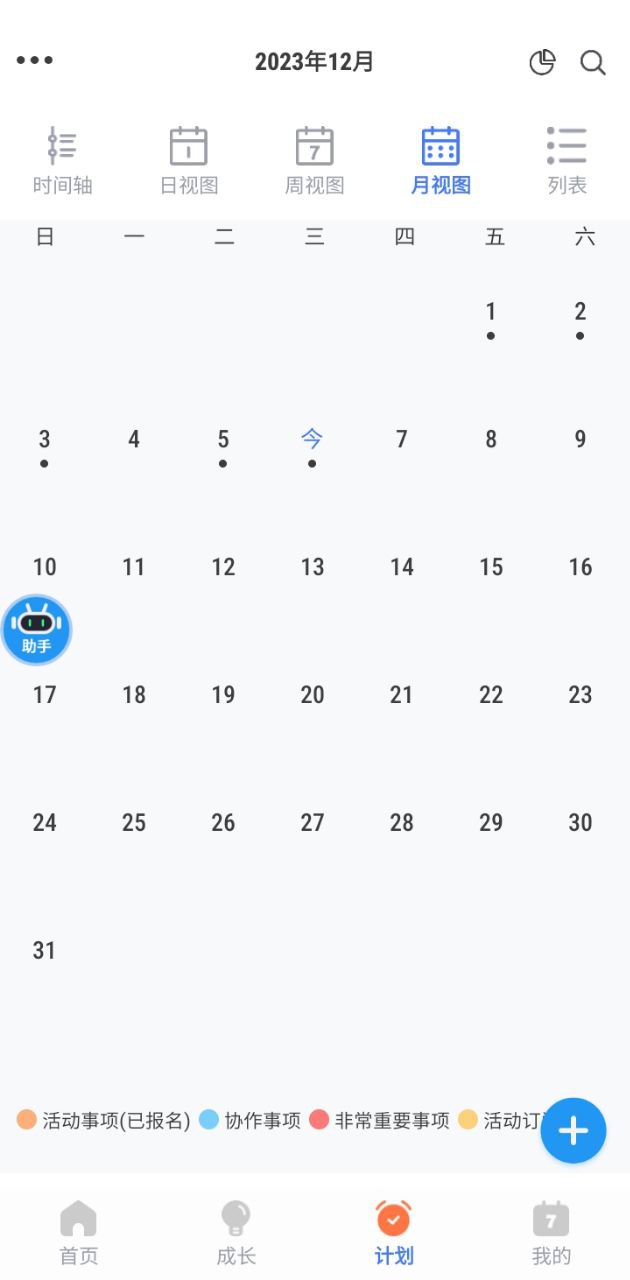This screenshot has height=1280, width=630.
Task: Switch to 日视图 day view
Action: pyautogui.click(x=188, y=161)
